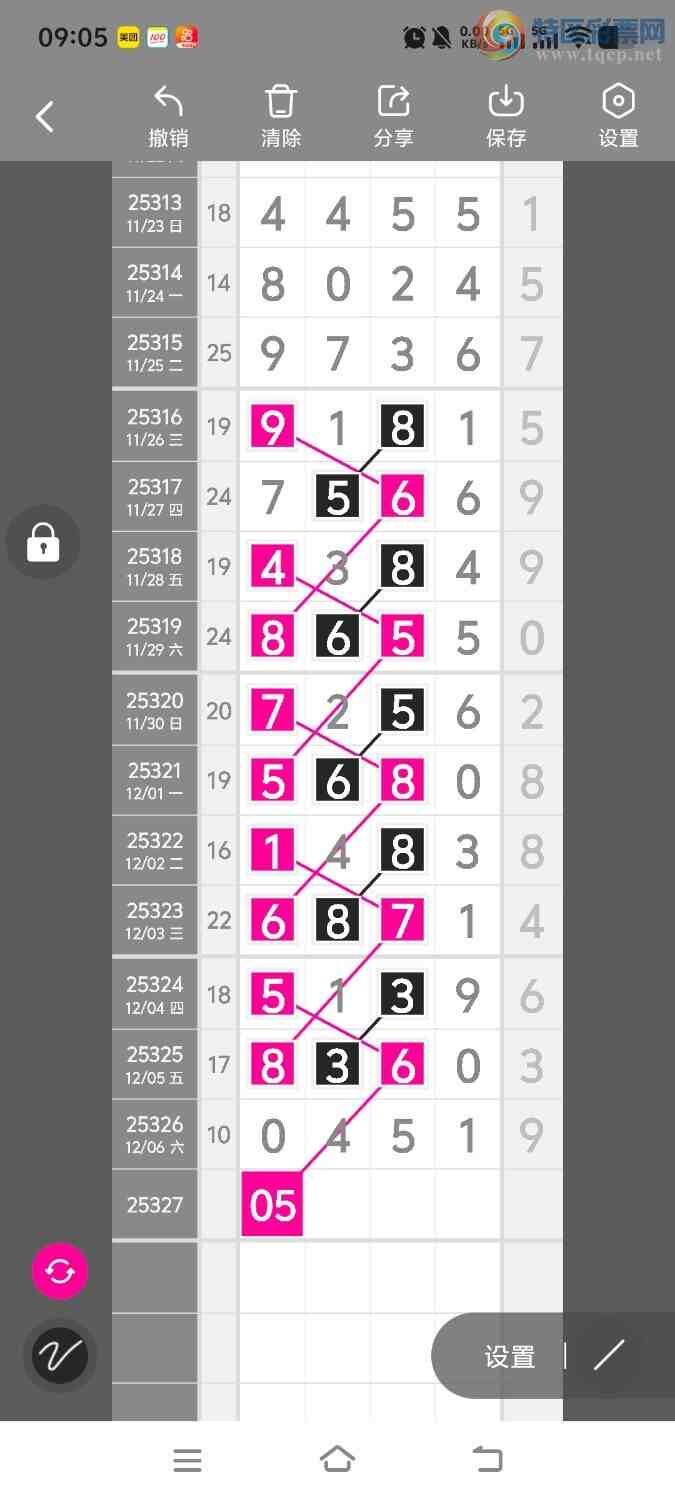
Task: Undo the last drawing action (撤销)
Action: click(168, 117)
